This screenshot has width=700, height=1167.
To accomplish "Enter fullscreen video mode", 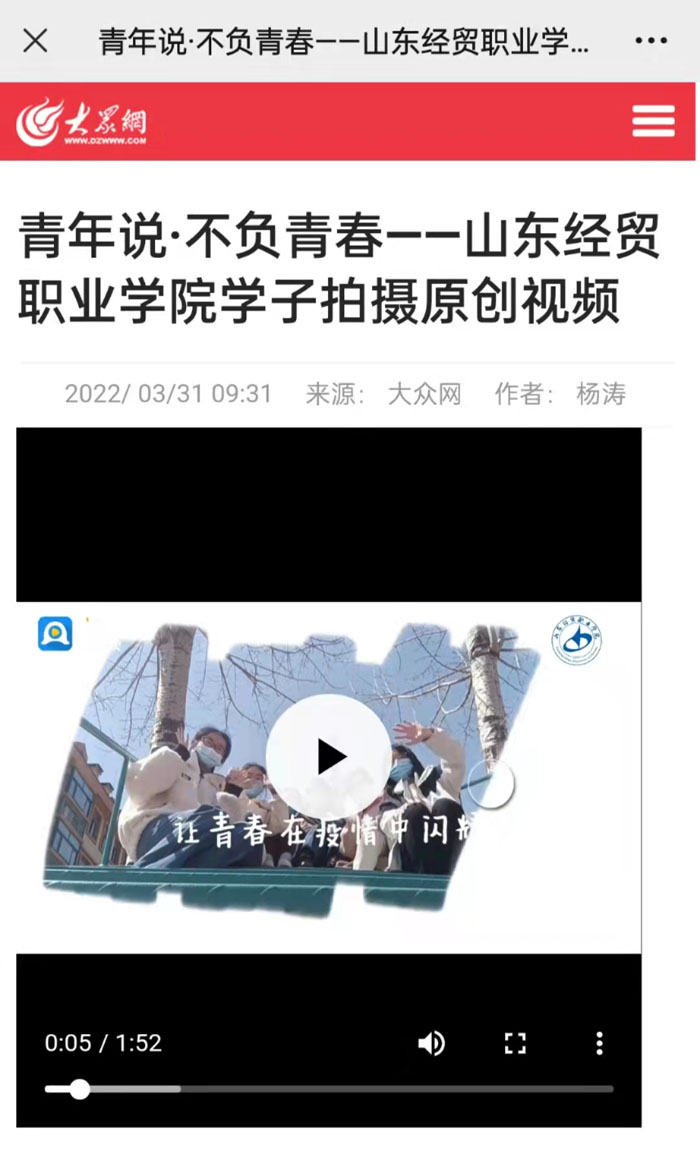I will click(515, 1043).
